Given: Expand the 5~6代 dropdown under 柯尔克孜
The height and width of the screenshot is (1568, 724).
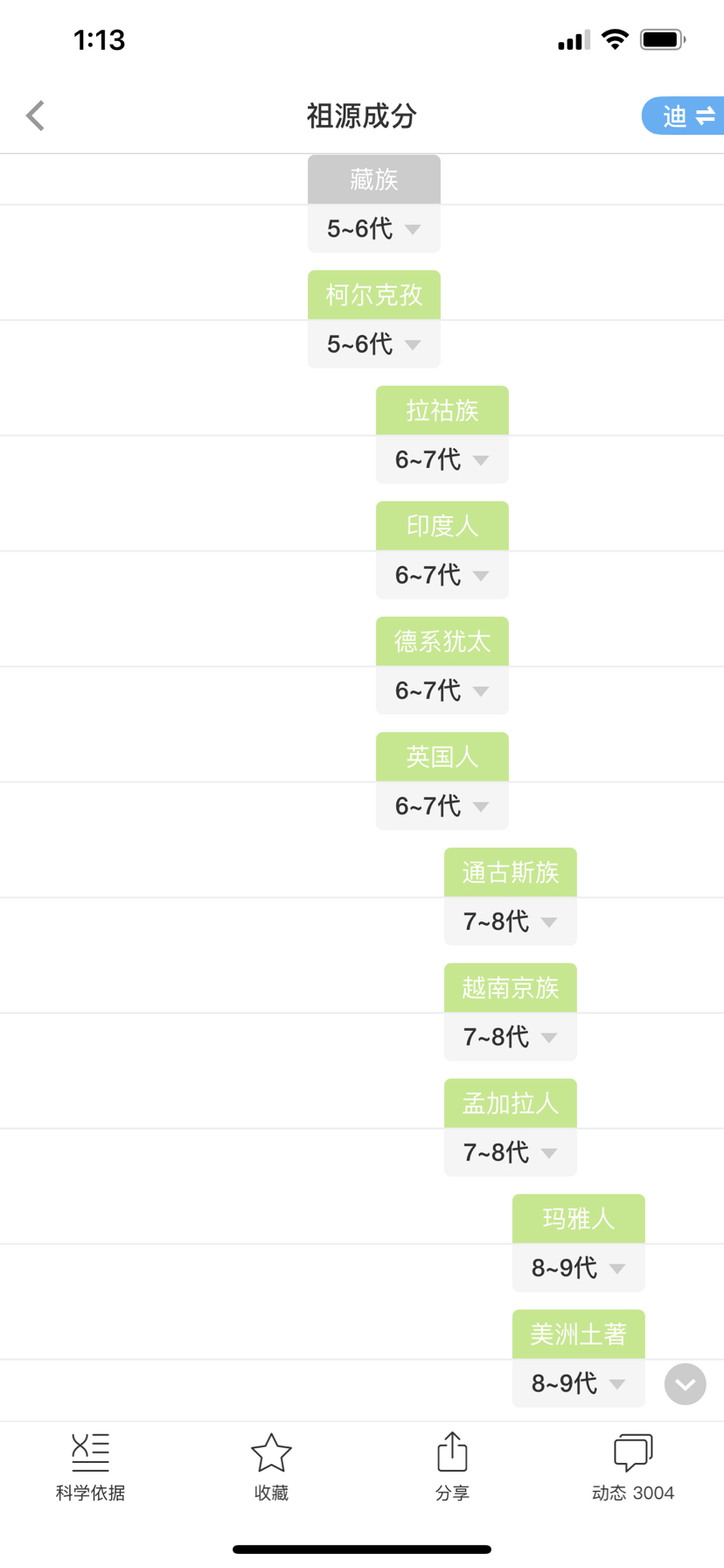Looking at the screenshot, I should point(374,345).
